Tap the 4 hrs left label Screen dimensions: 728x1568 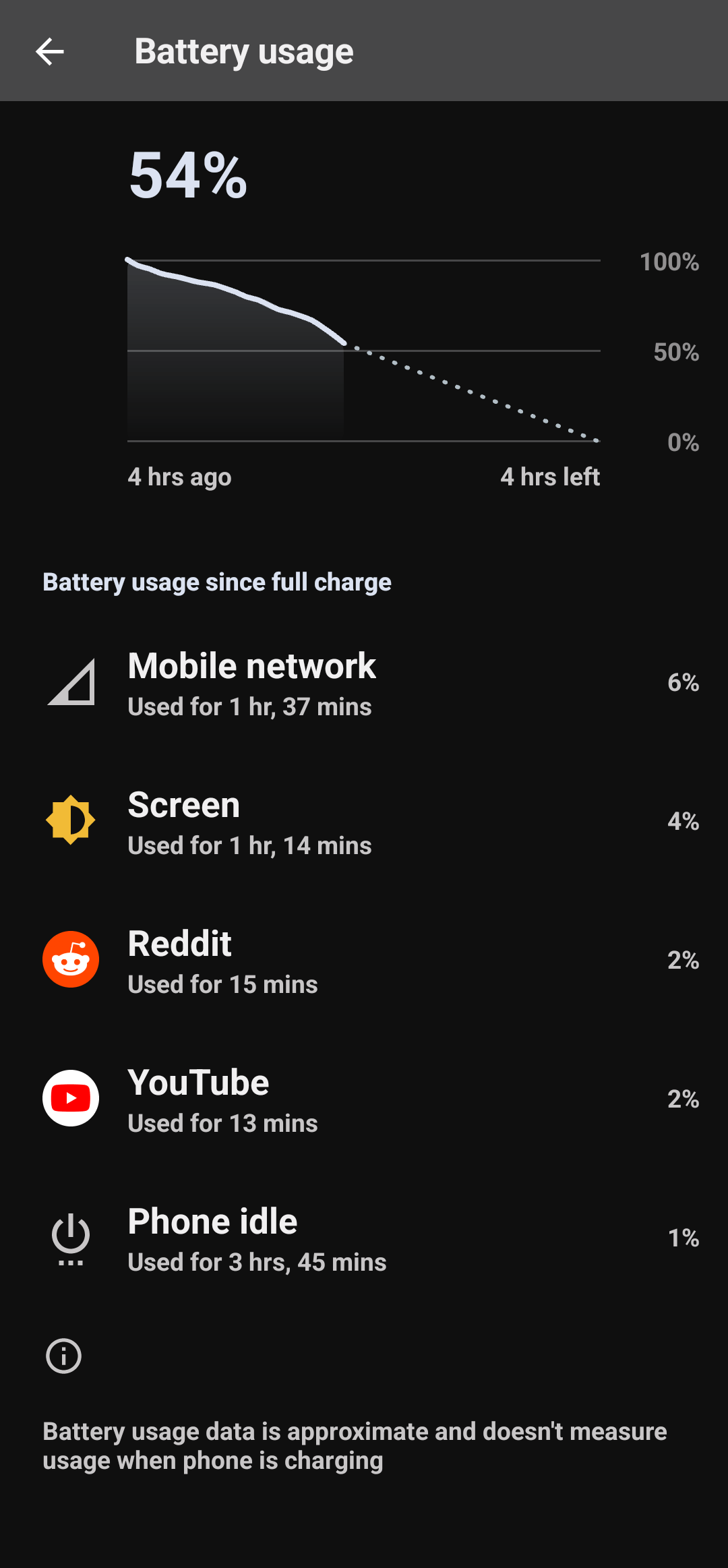coord(551,477)
